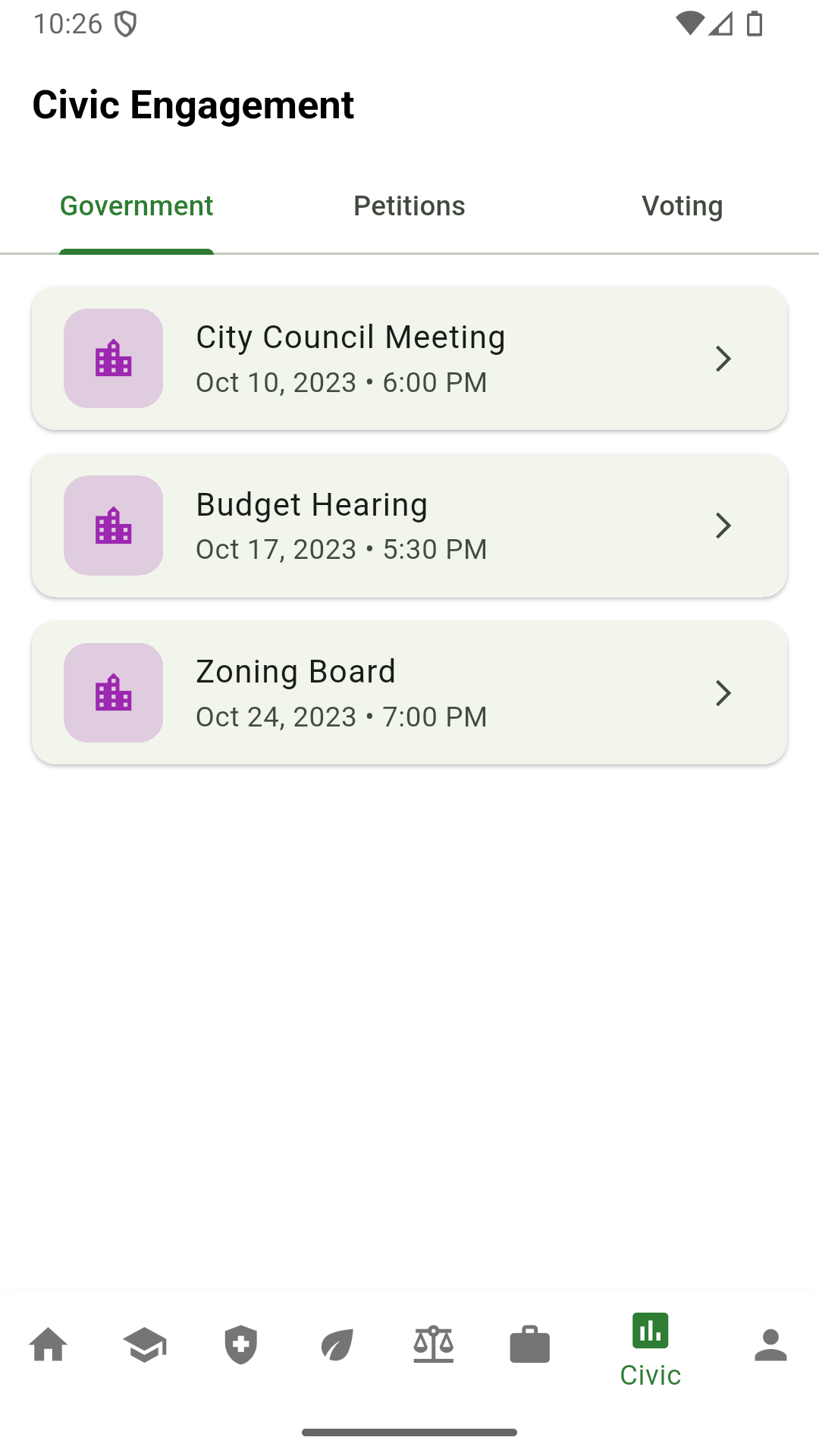
Task: Open the shield health tab
Action: coord(241,1345)
